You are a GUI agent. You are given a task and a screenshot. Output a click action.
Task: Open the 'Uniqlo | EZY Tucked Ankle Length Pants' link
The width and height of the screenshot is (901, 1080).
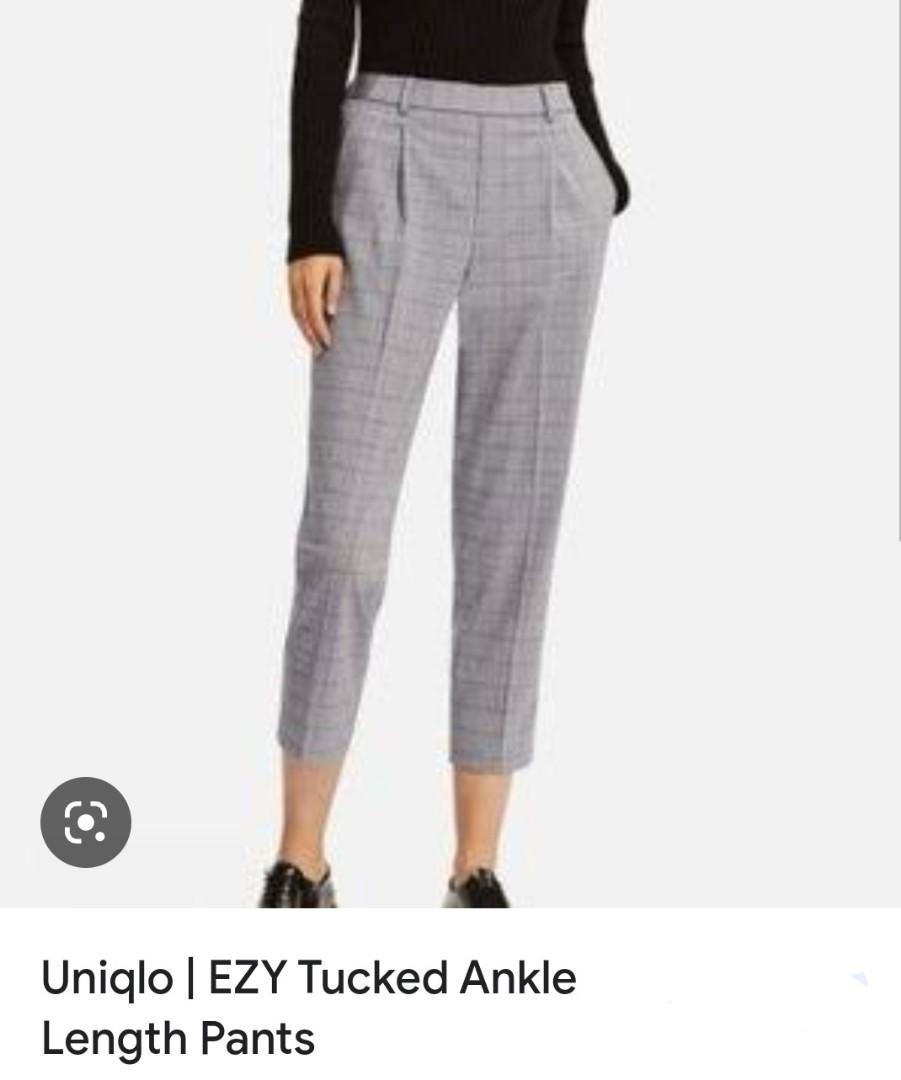coord(310,1005)
